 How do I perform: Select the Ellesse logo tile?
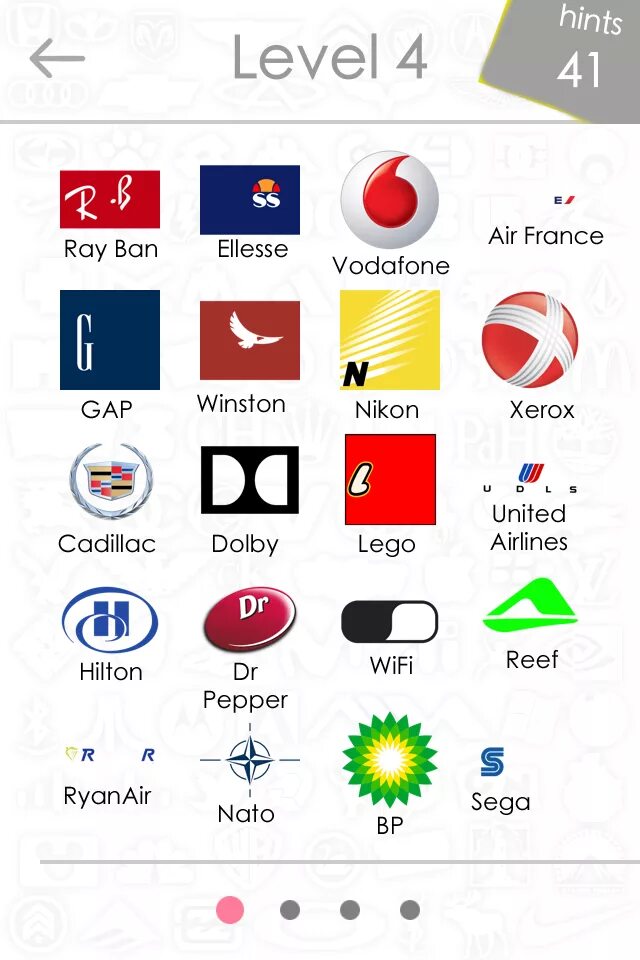click(250, 200)
